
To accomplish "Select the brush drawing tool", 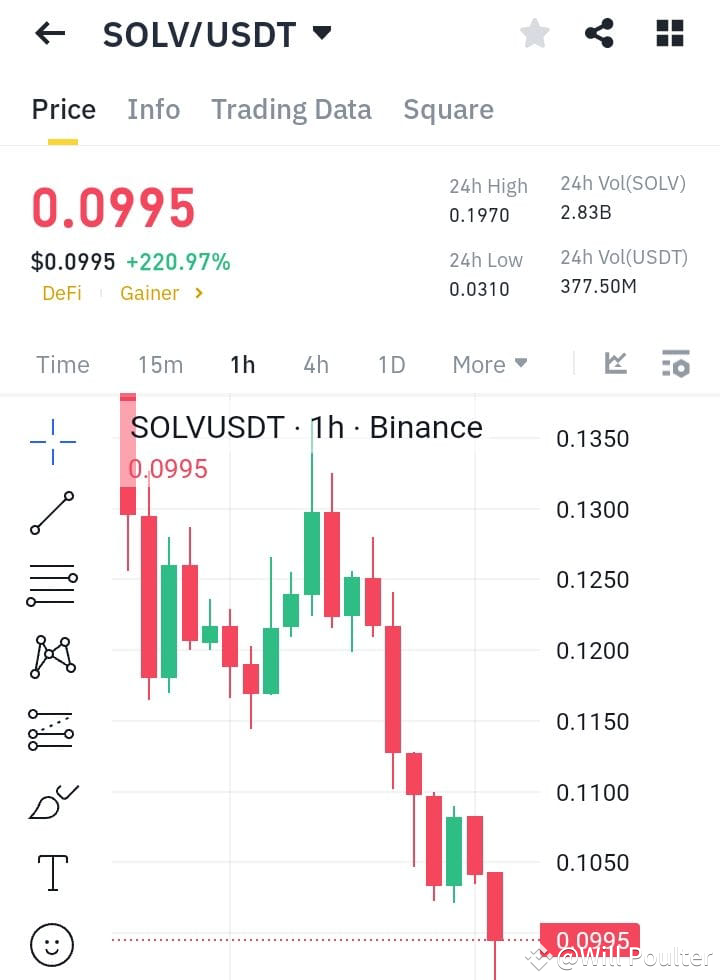I will 52,800.
